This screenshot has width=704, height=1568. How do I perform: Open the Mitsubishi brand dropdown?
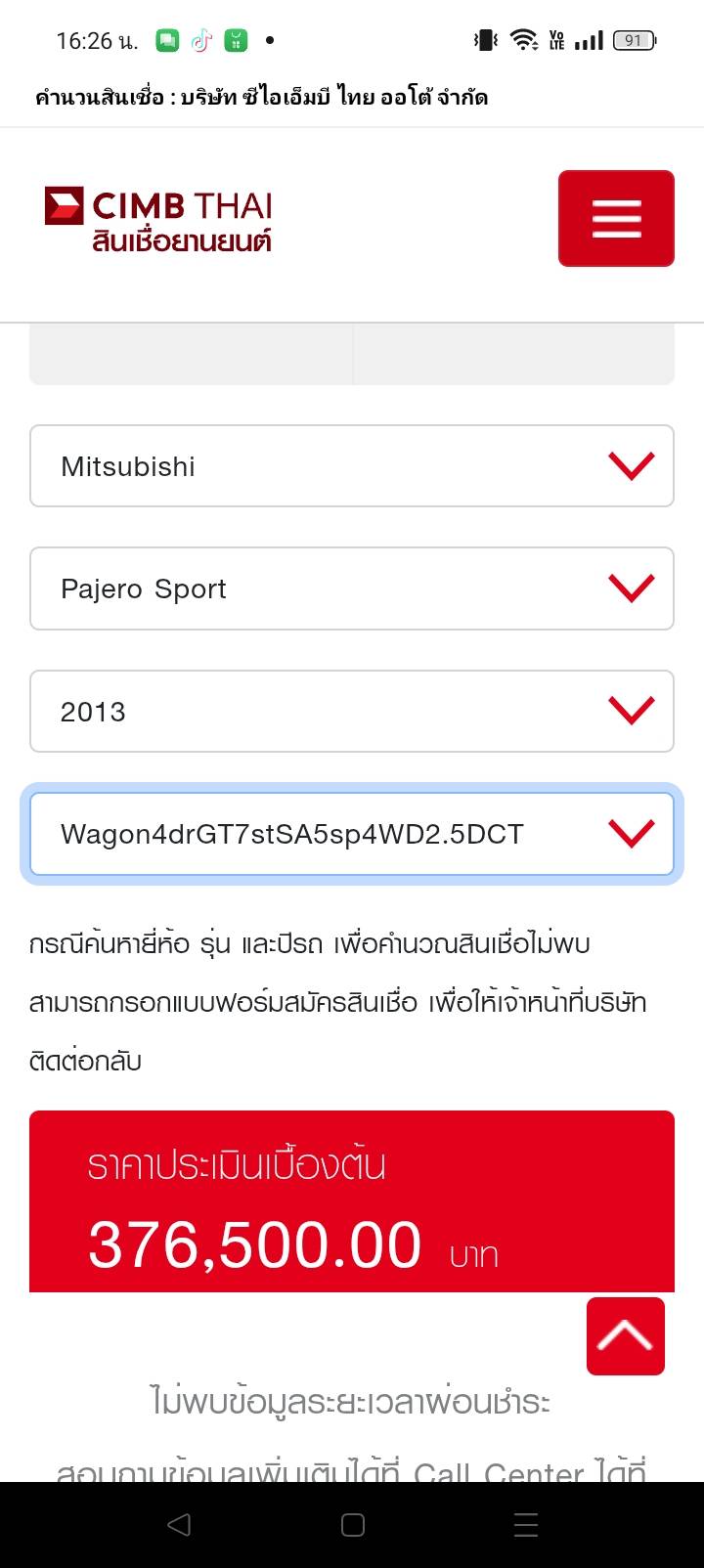coord(352,466)
